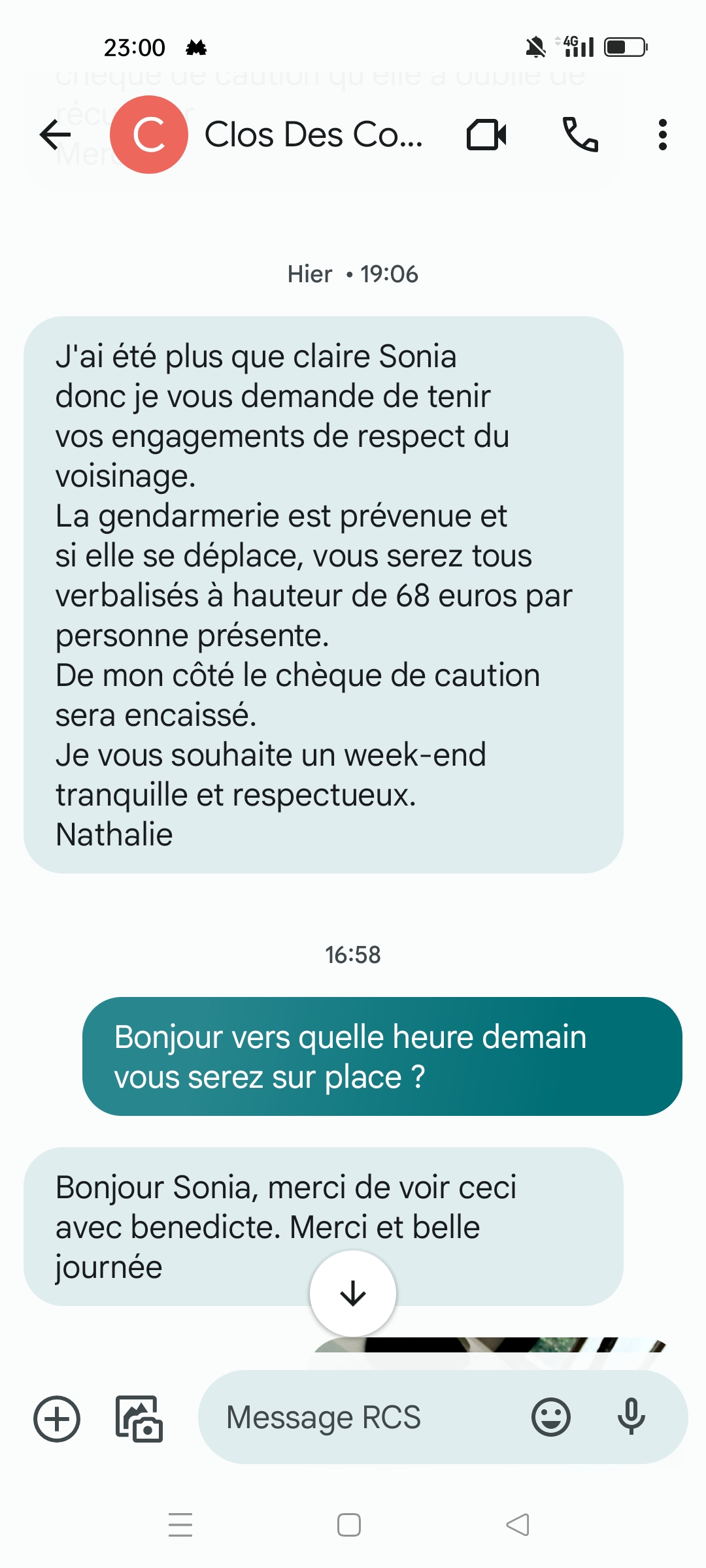
Task: Jump to the latest message
Action: (x=353, y=1293)
